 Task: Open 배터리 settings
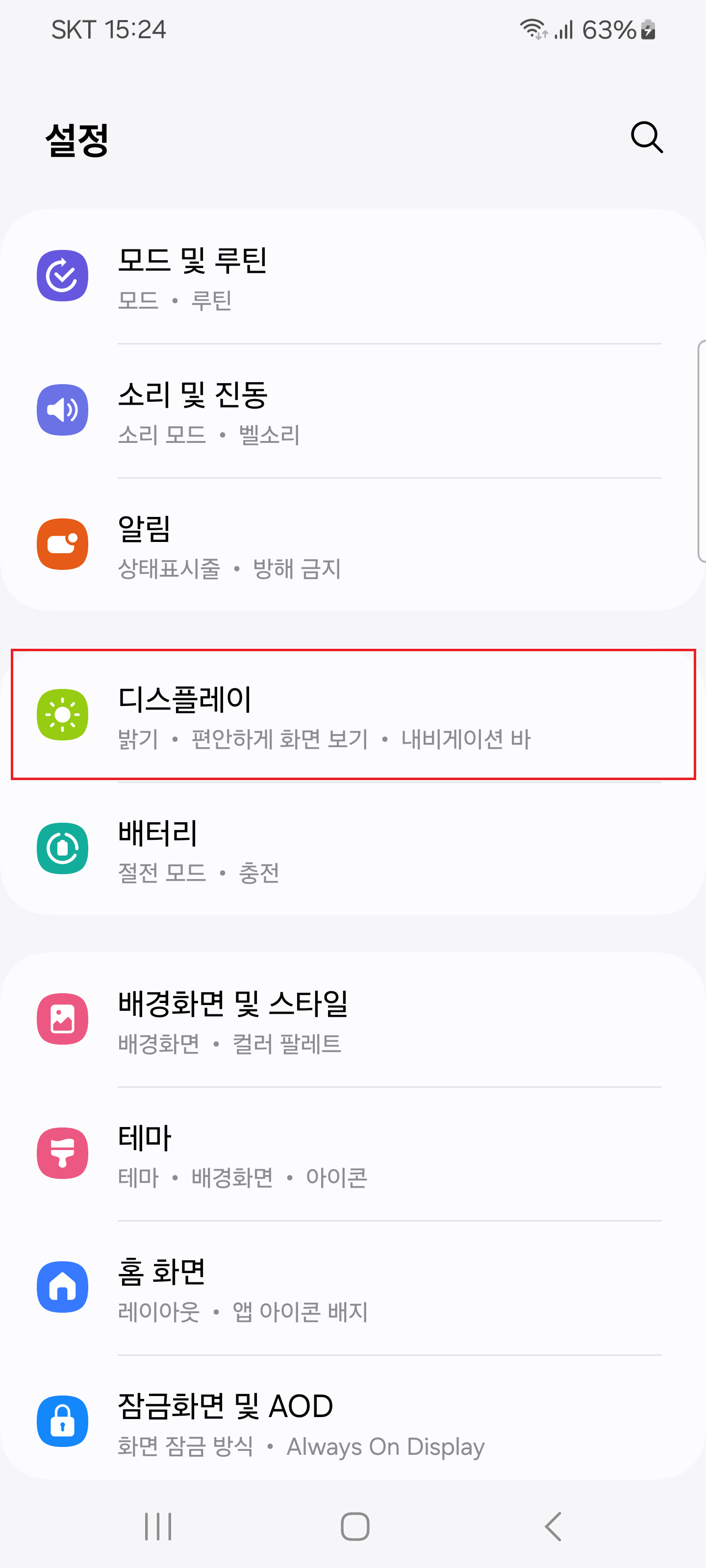(x=353, y=849)
